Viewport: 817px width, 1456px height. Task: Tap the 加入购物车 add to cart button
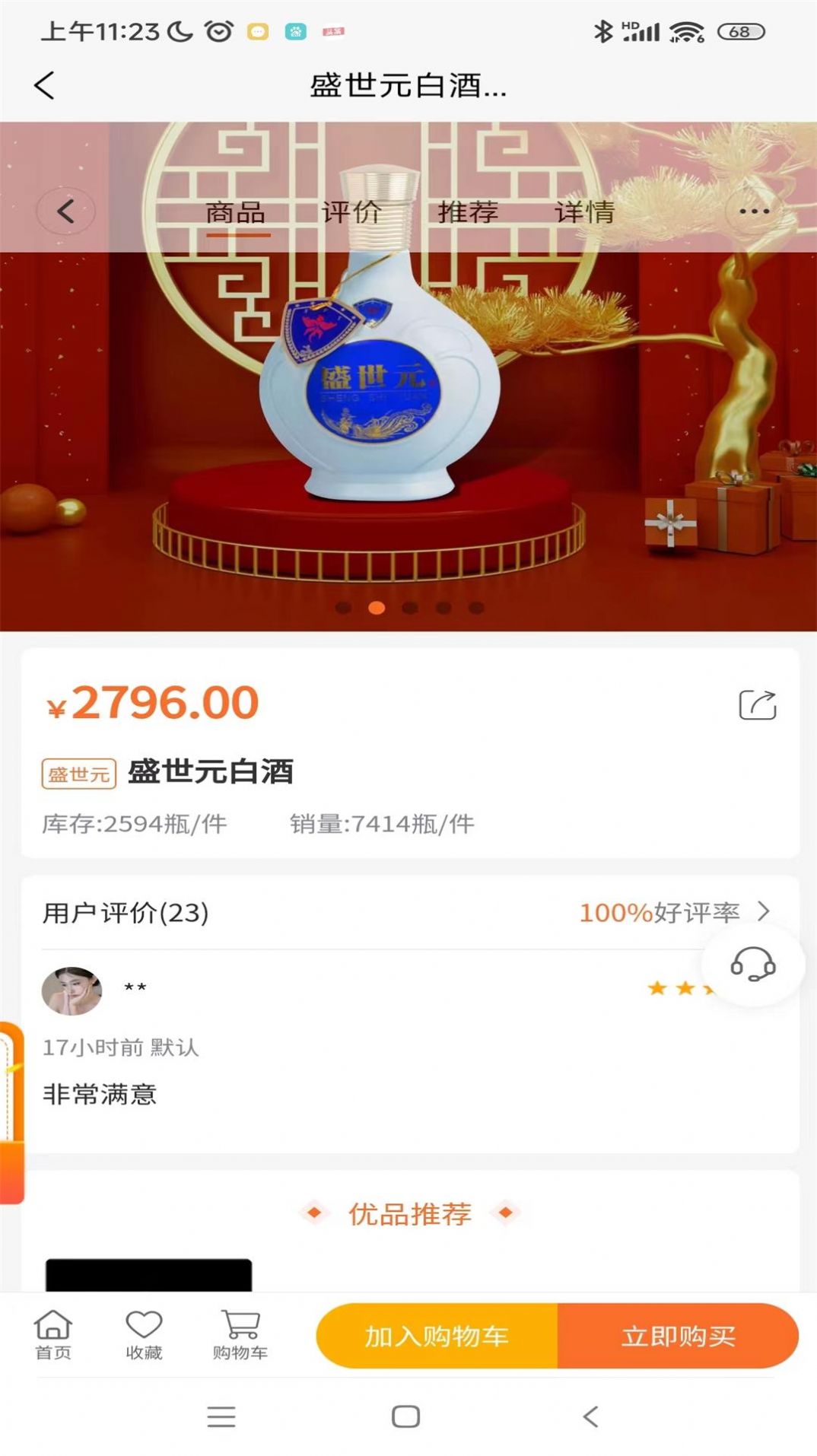(x=440, y=1337)
